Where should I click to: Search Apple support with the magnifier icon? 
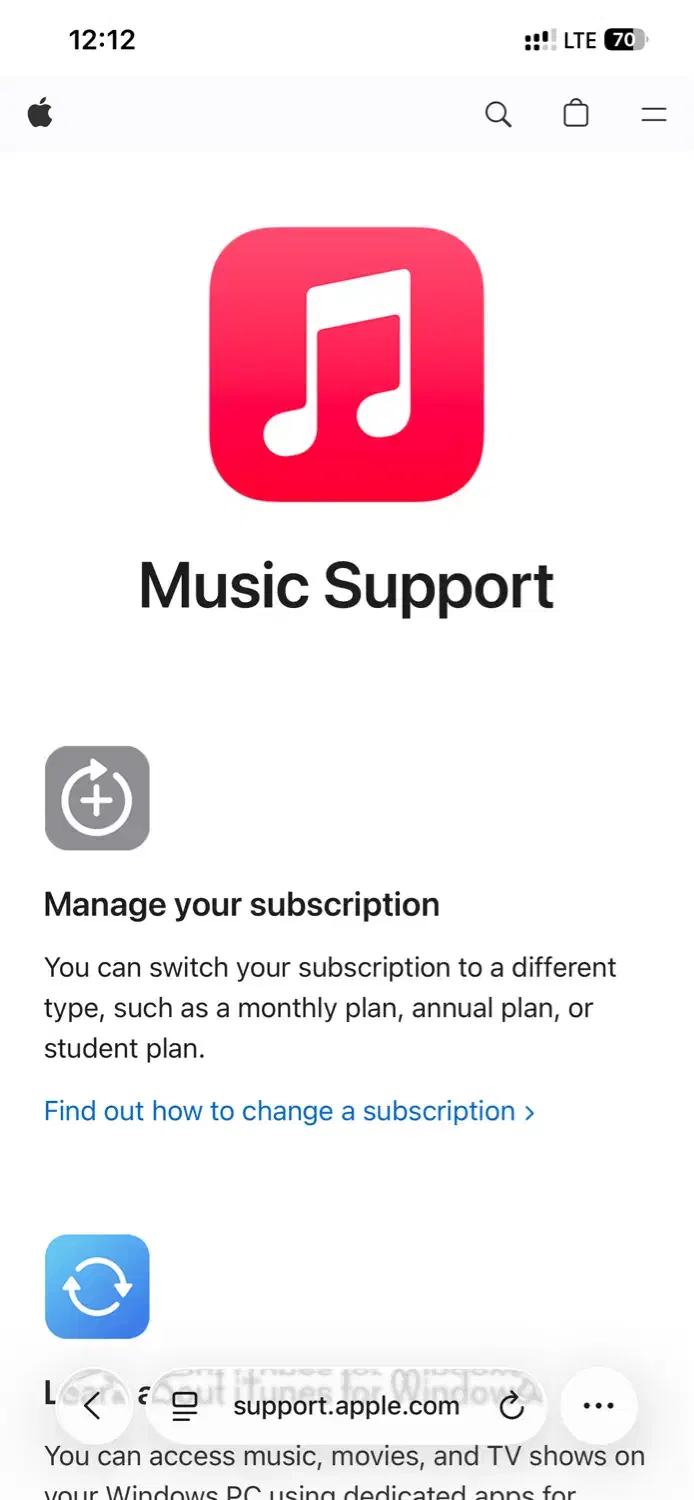click(498, 114)
